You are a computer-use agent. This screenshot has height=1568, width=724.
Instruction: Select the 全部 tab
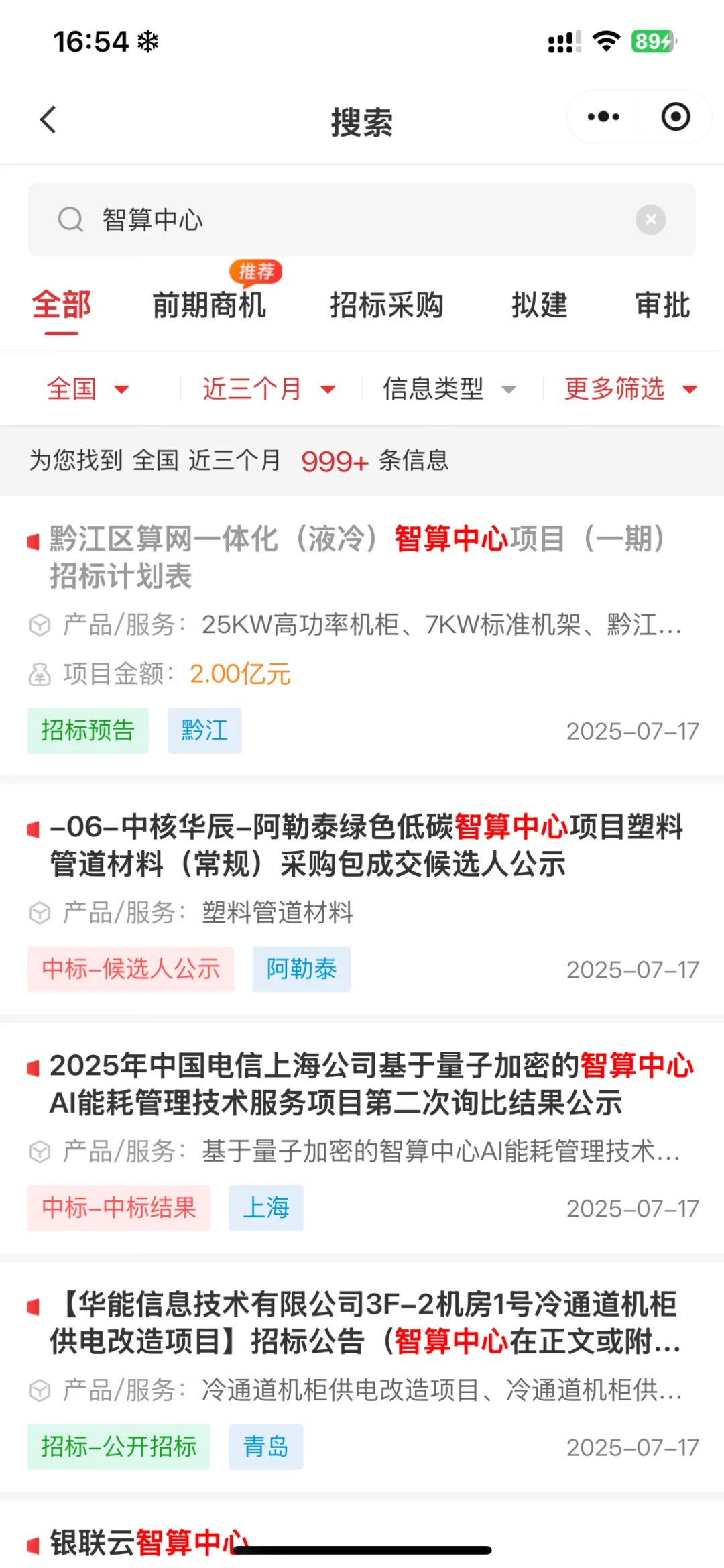(62, 306)
